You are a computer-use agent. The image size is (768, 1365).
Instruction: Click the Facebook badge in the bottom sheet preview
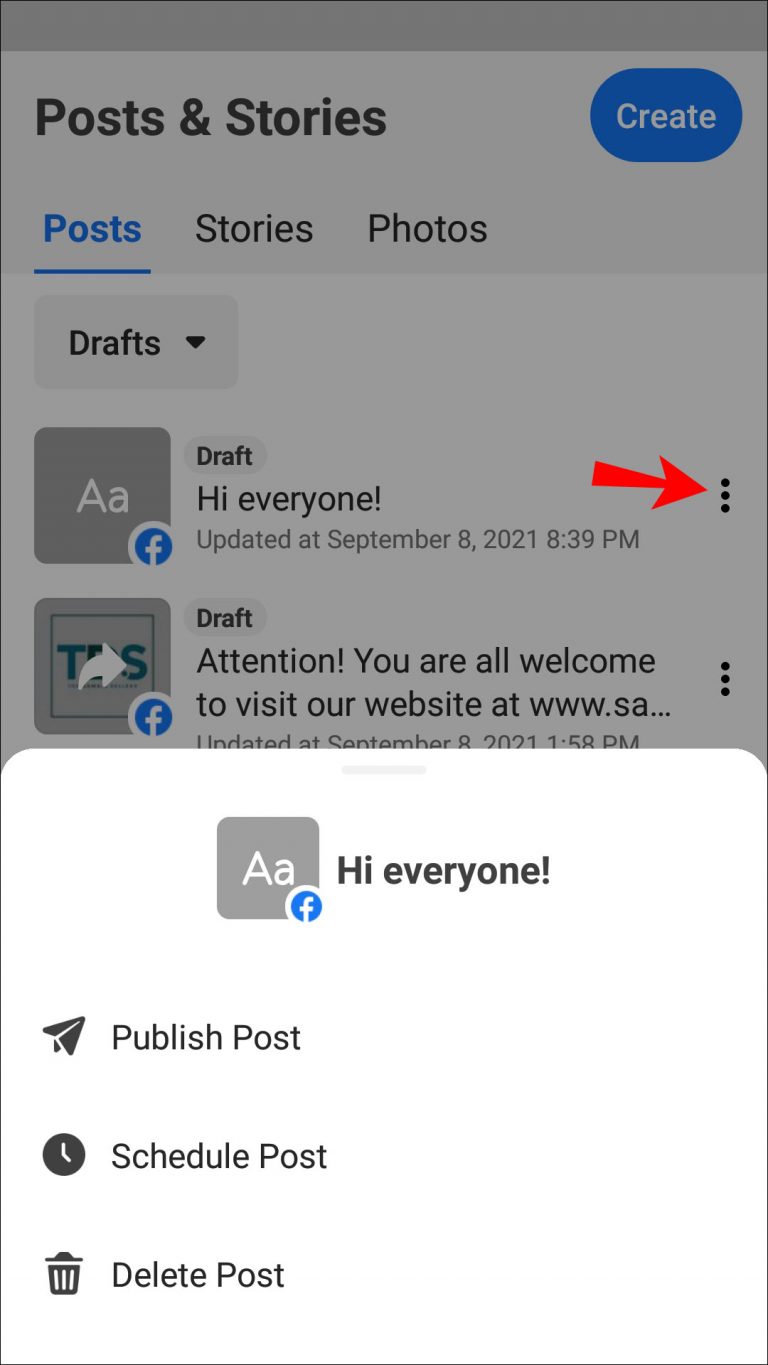307,907
